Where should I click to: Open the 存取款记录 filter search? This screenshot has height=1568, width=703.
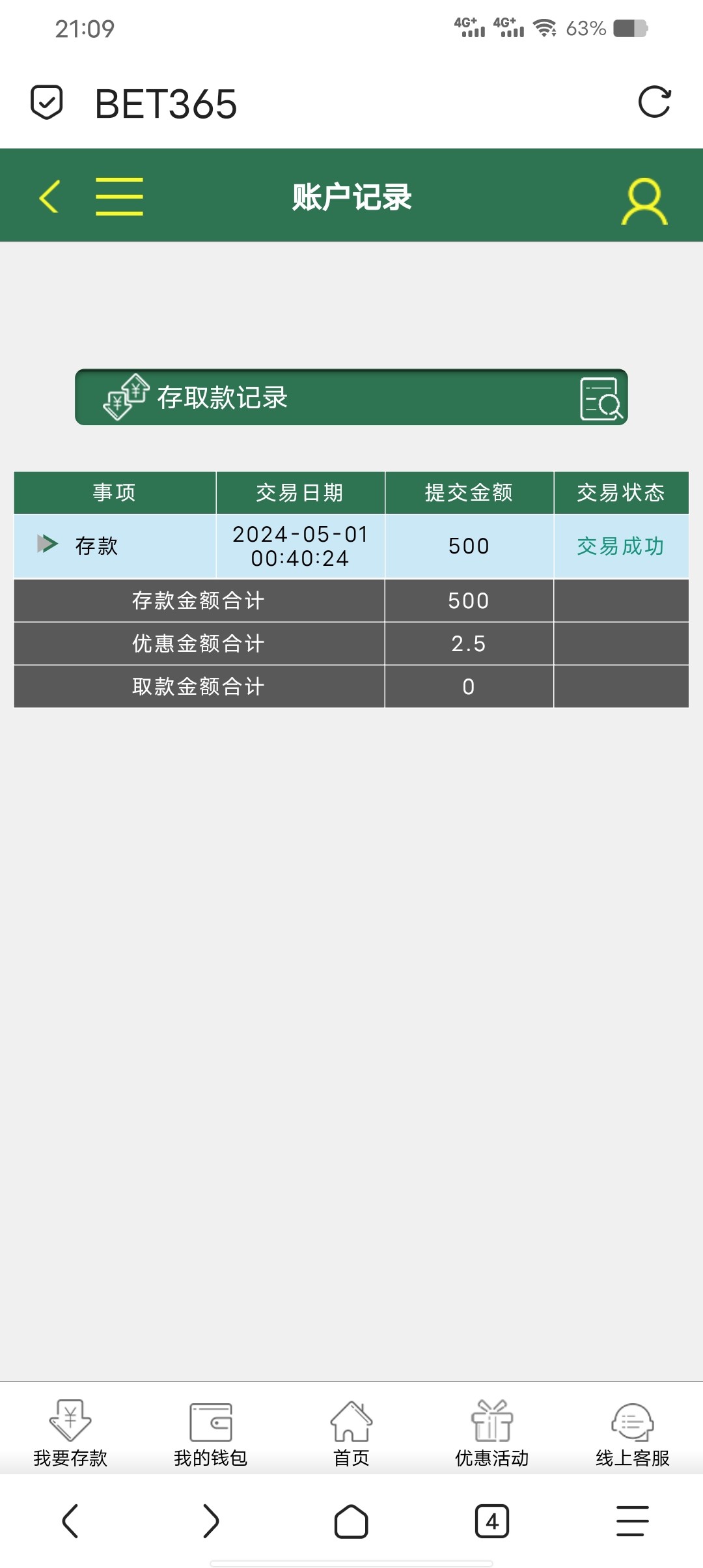coord(601,399)
